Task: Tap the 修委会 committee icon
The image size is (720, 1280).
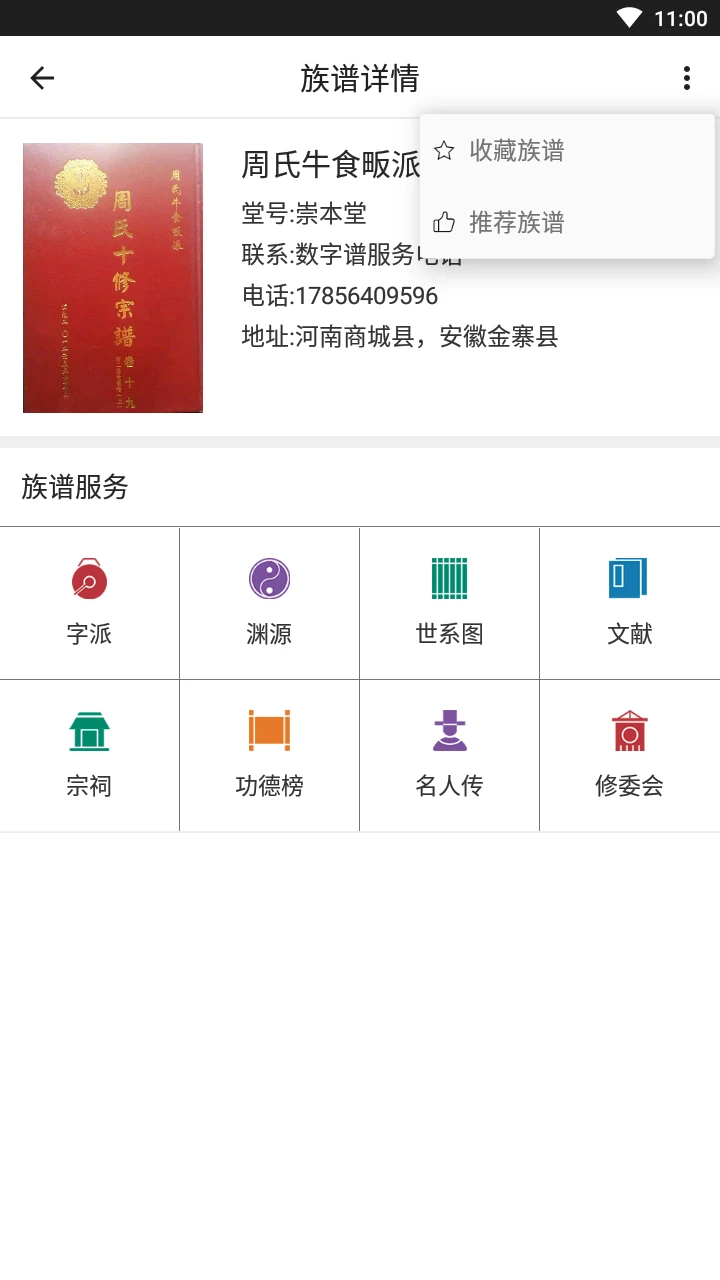Action: 629,731
